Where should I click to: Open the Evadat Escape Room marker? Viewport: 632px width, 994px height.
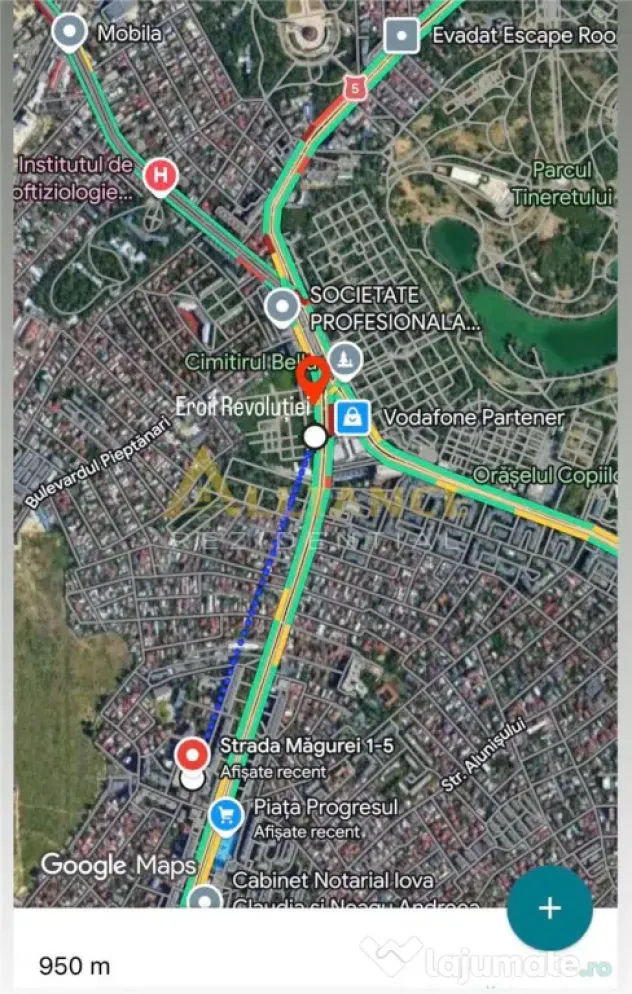[402, 36]
